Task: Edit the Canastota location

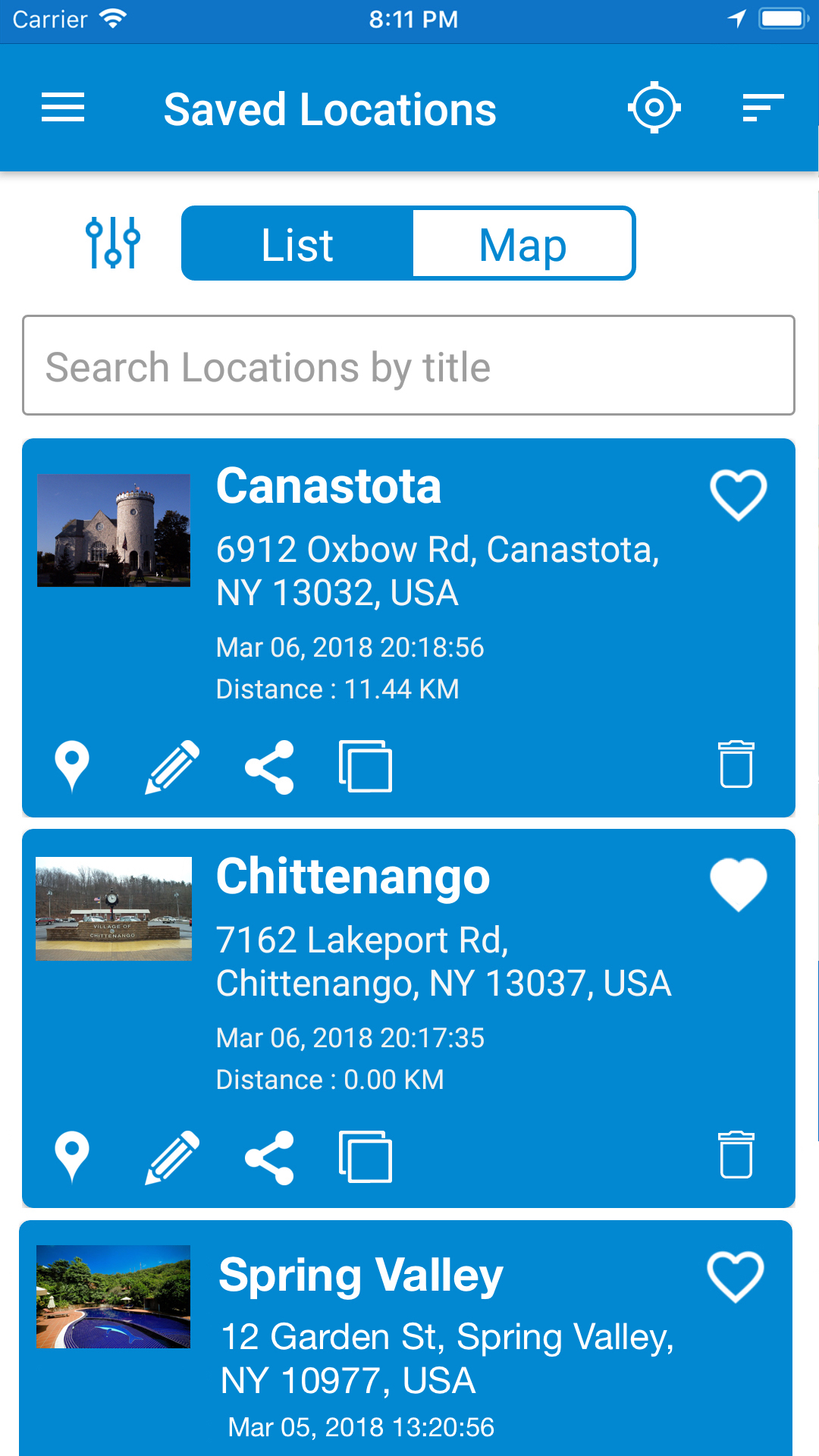Action: [x=172, y=767]
